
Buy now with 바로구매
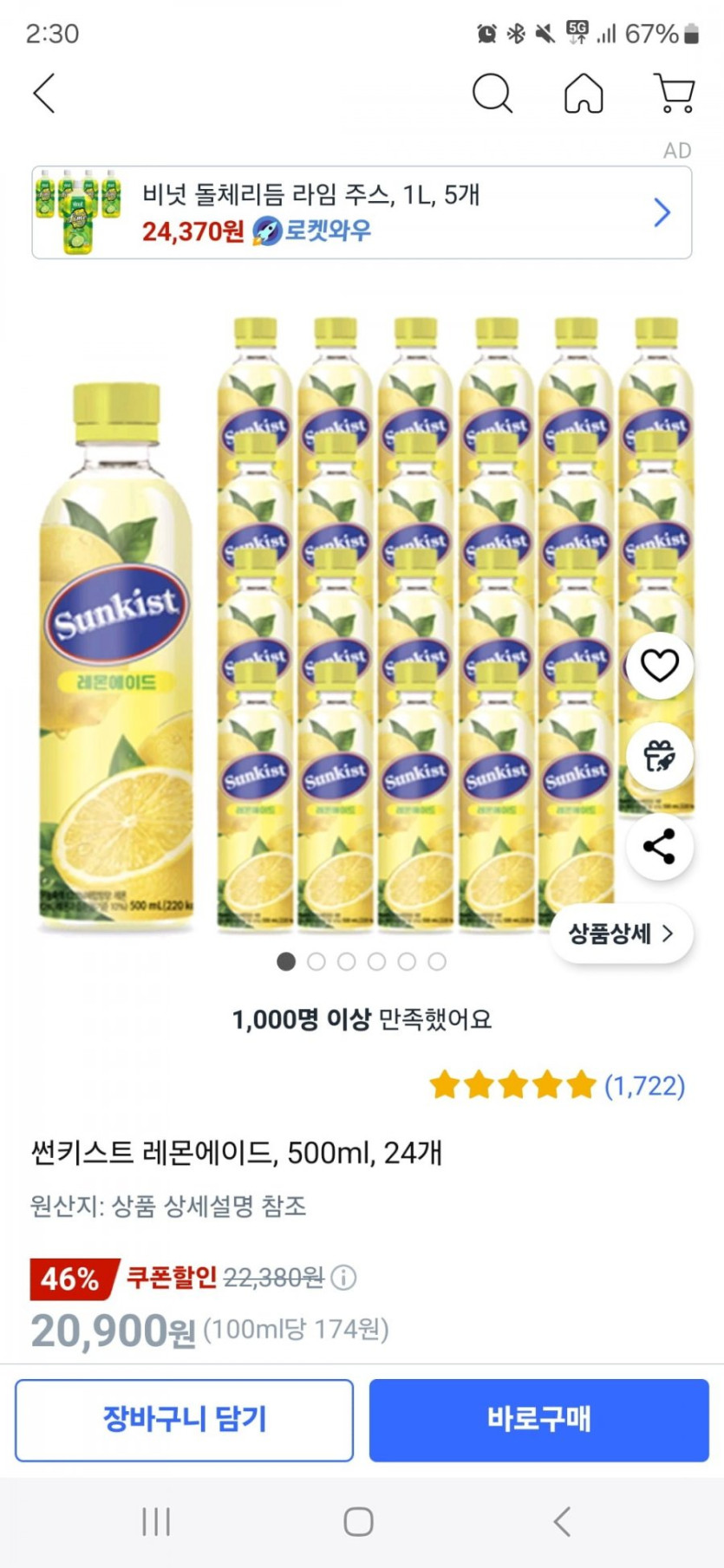click(x=538, y=1420)
